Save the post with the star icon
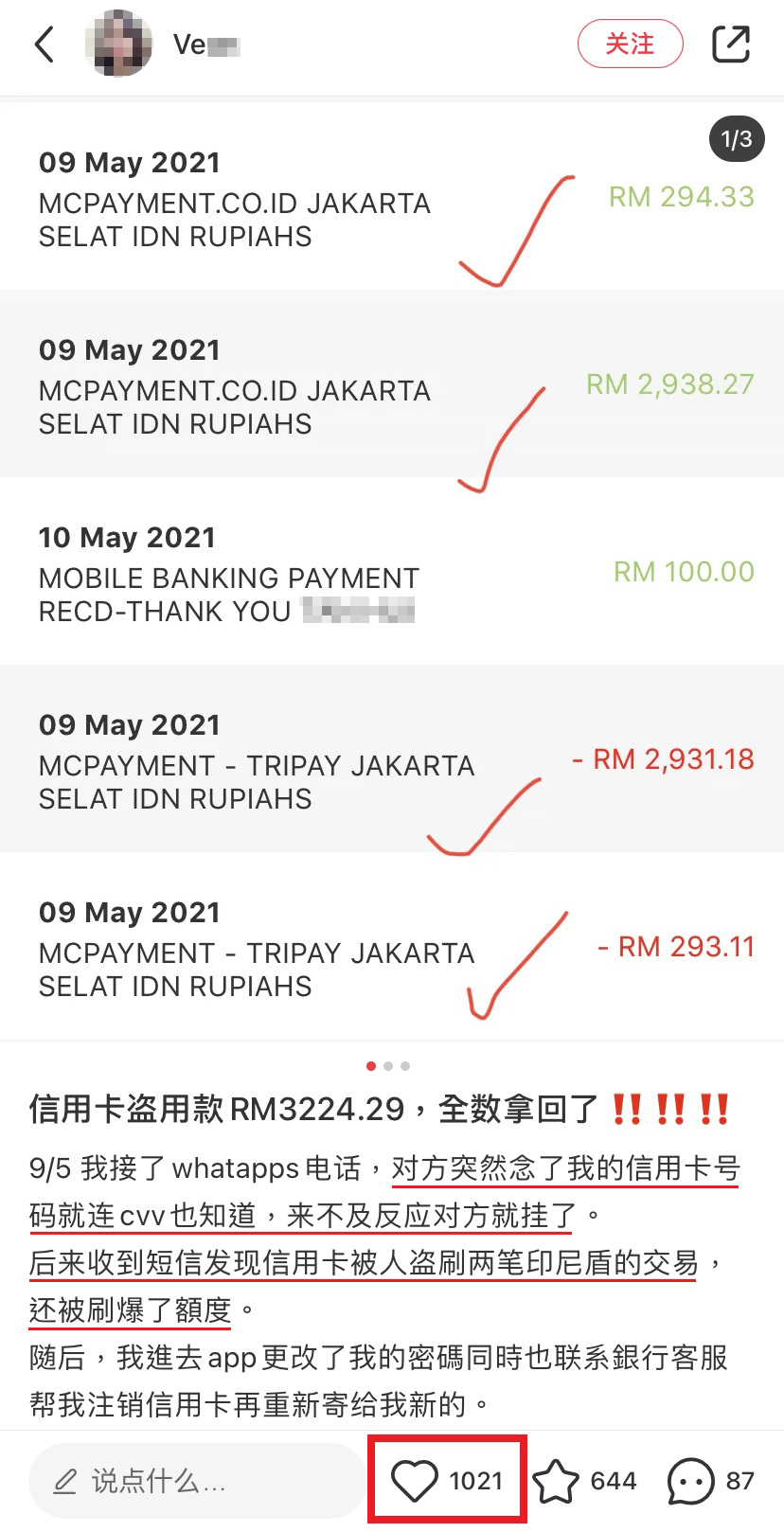 click(x=556, y=1481)
